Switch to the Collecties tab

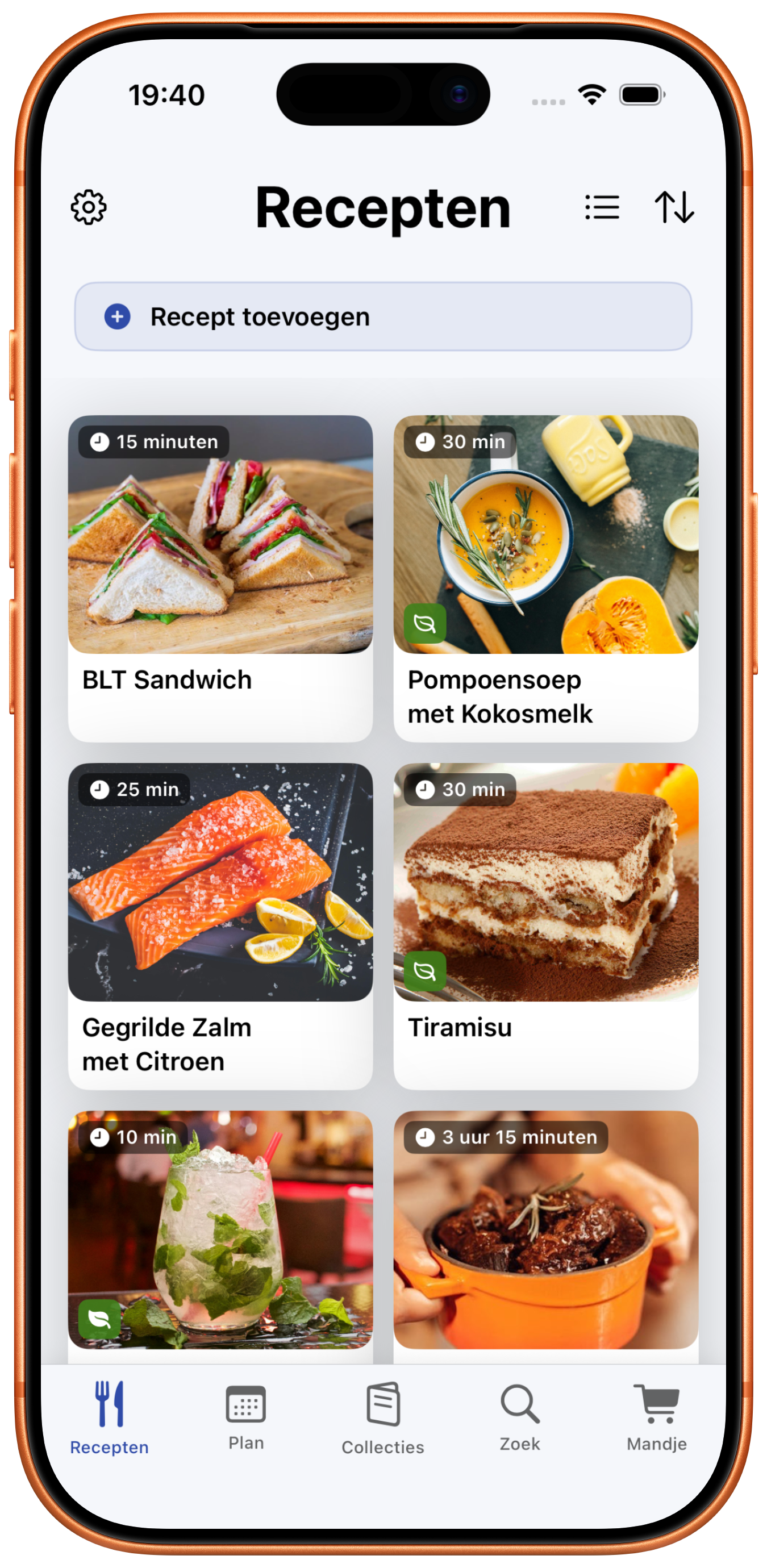[383, 1417]
